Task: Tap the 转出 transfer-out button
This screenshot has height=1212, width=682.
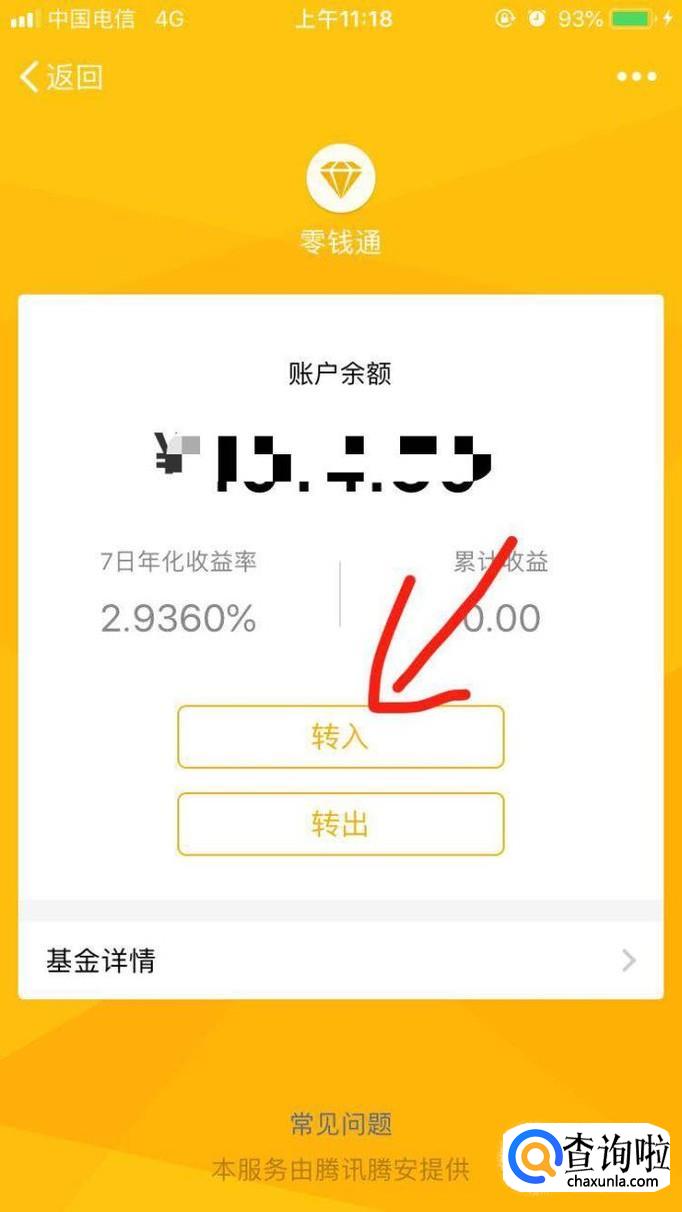Action: 340,825
